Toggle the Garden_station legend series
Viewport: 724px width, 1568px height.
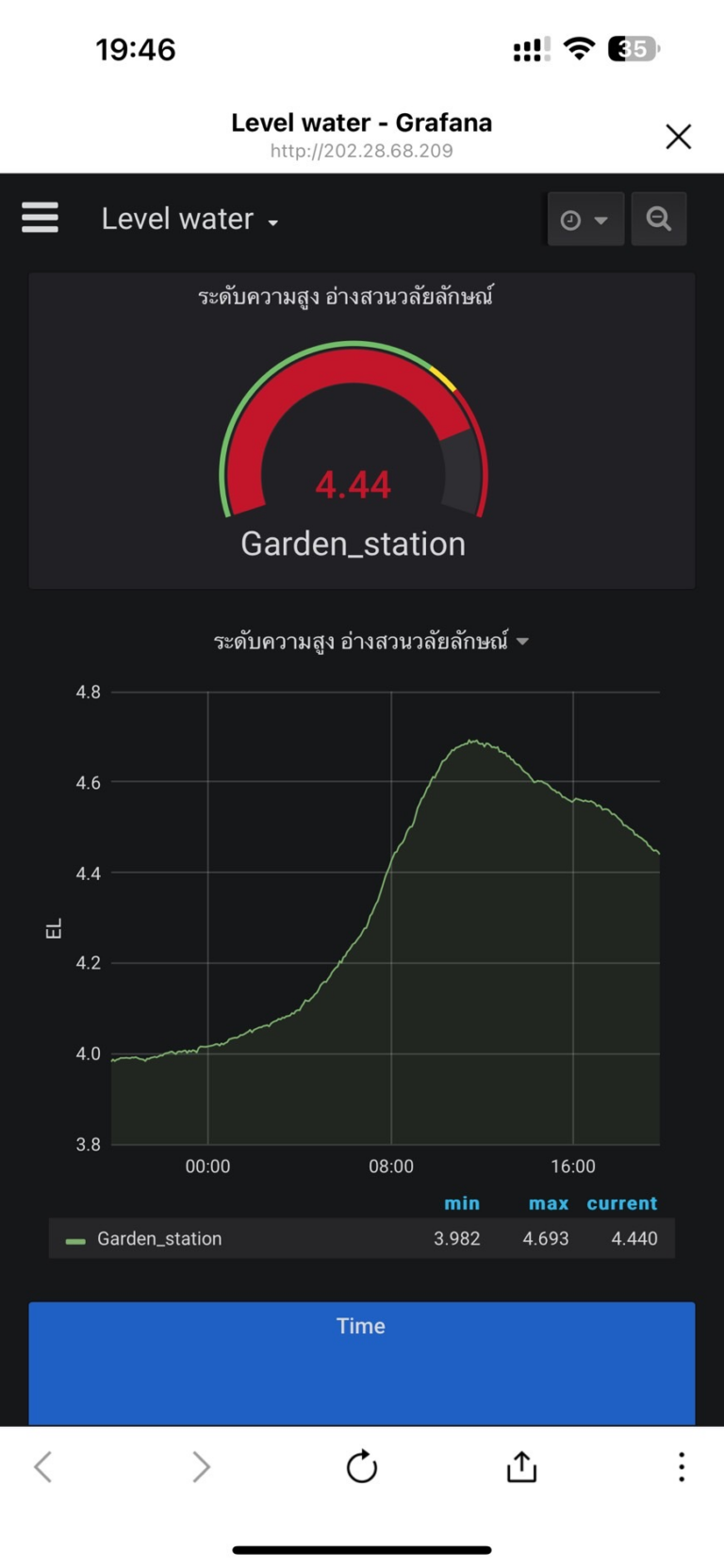click(158, 1238)
